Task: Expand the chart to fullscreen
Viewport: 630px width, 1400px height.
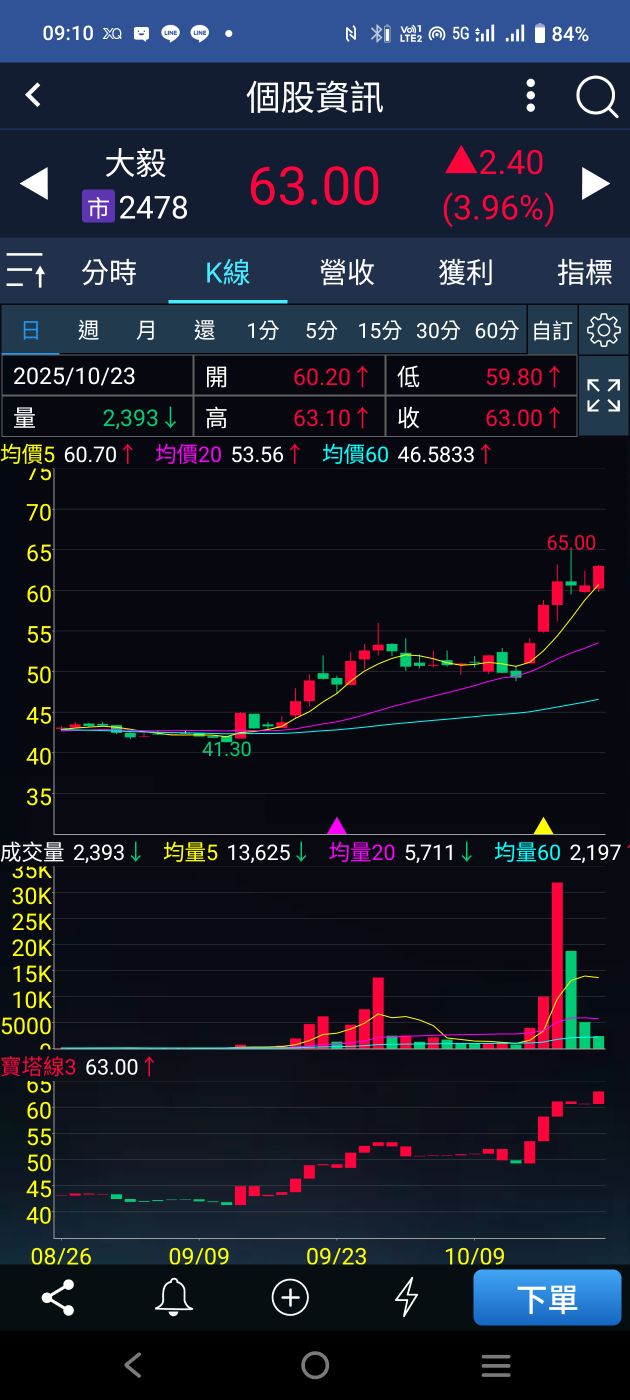Action: tap(603, 396)
